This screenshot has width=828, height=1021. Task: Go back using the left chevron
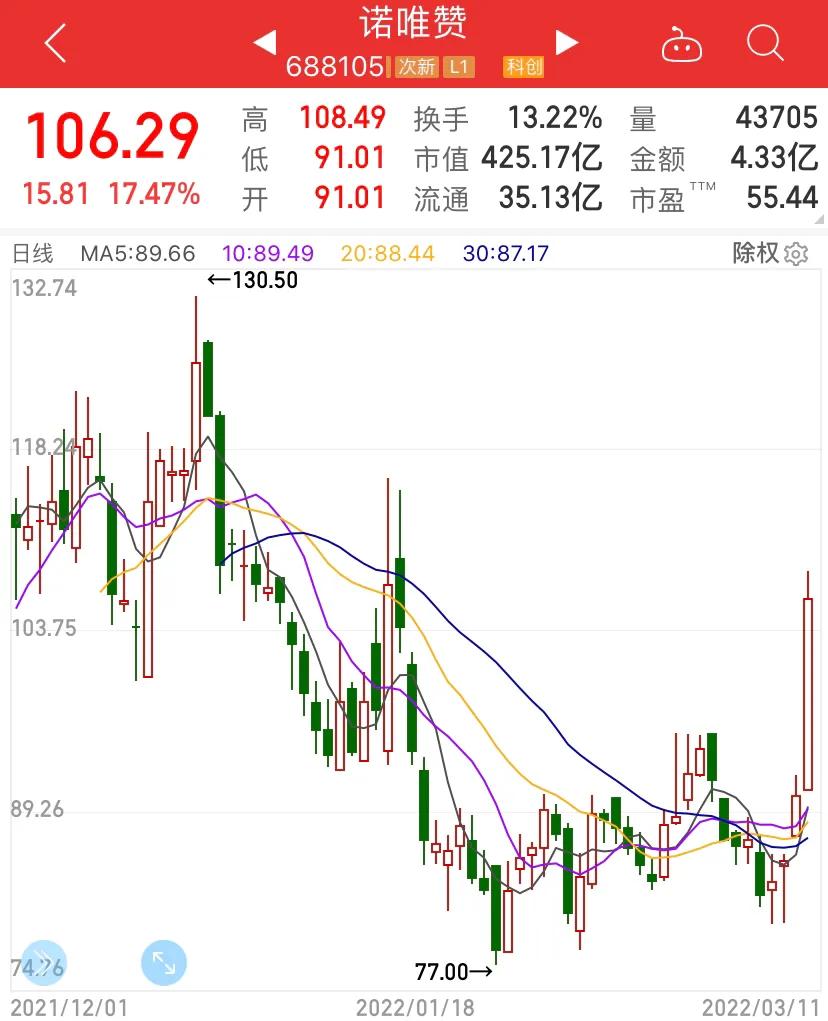point(52,43)
